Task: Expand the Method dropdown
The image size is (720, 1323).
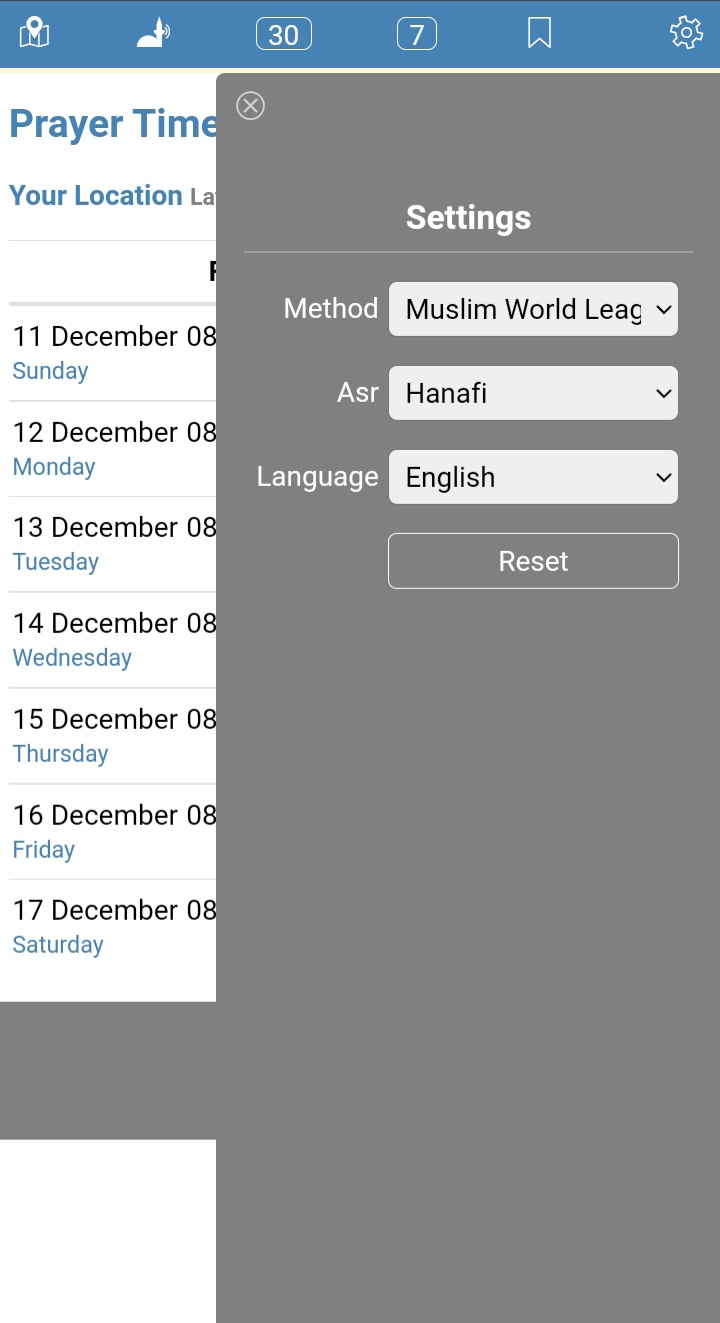Action: tap(533, 309)
